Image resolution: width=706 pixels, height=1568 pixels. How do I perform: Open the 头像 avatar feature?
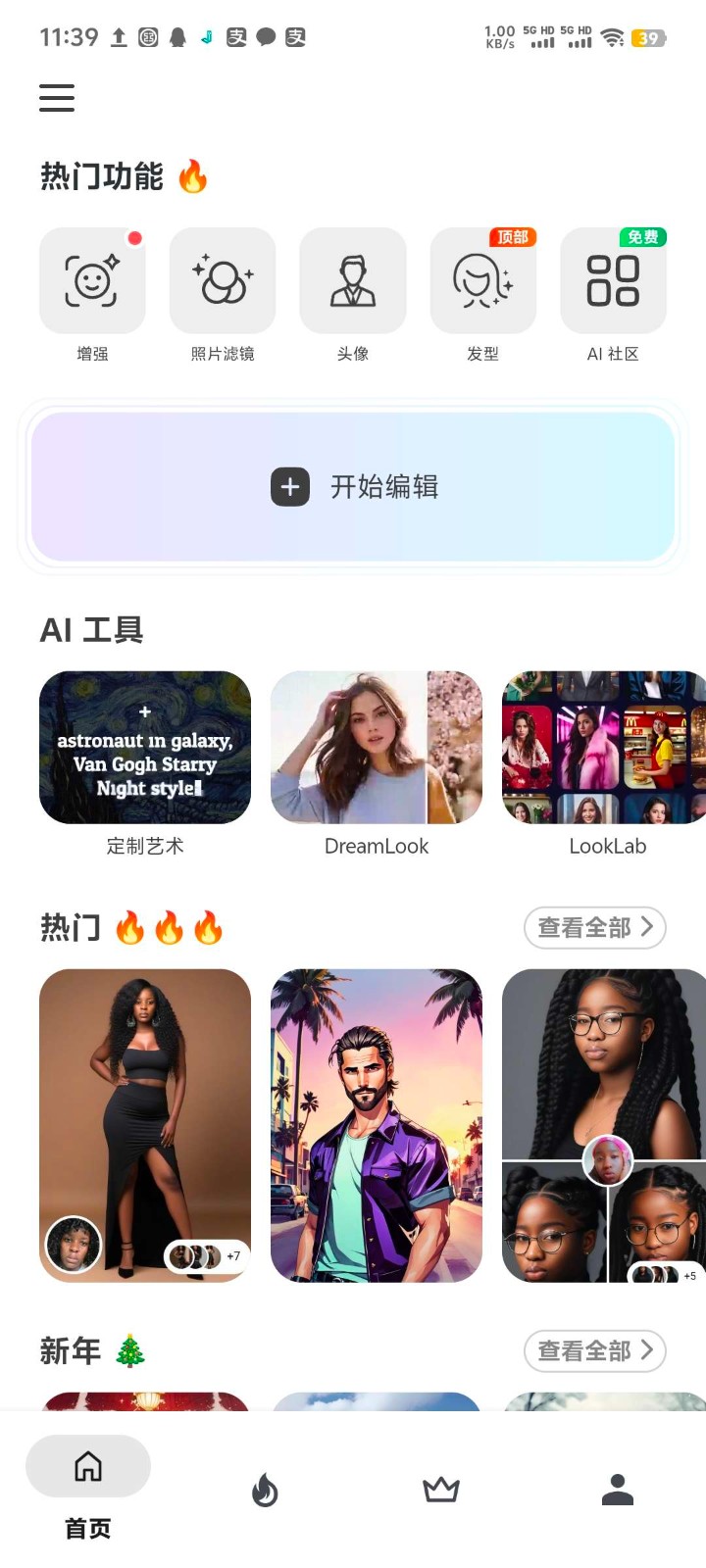pos(353,281)
